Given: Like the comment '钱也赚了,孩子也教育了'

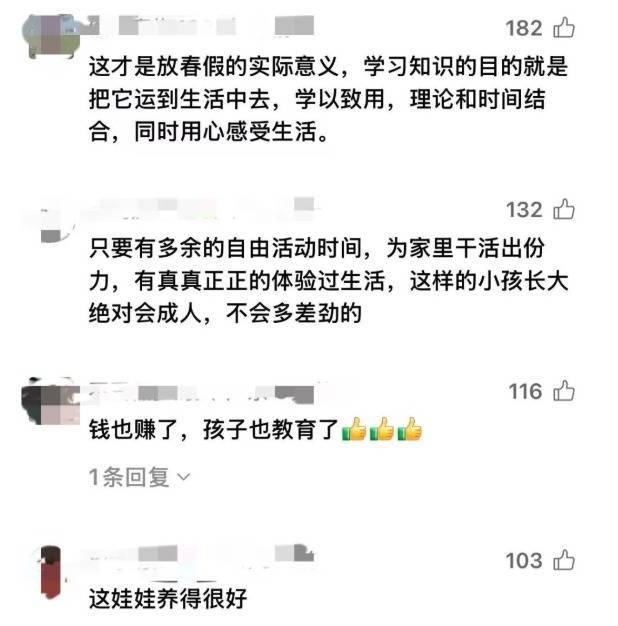Looking at the screenshot, I should 564,391.
